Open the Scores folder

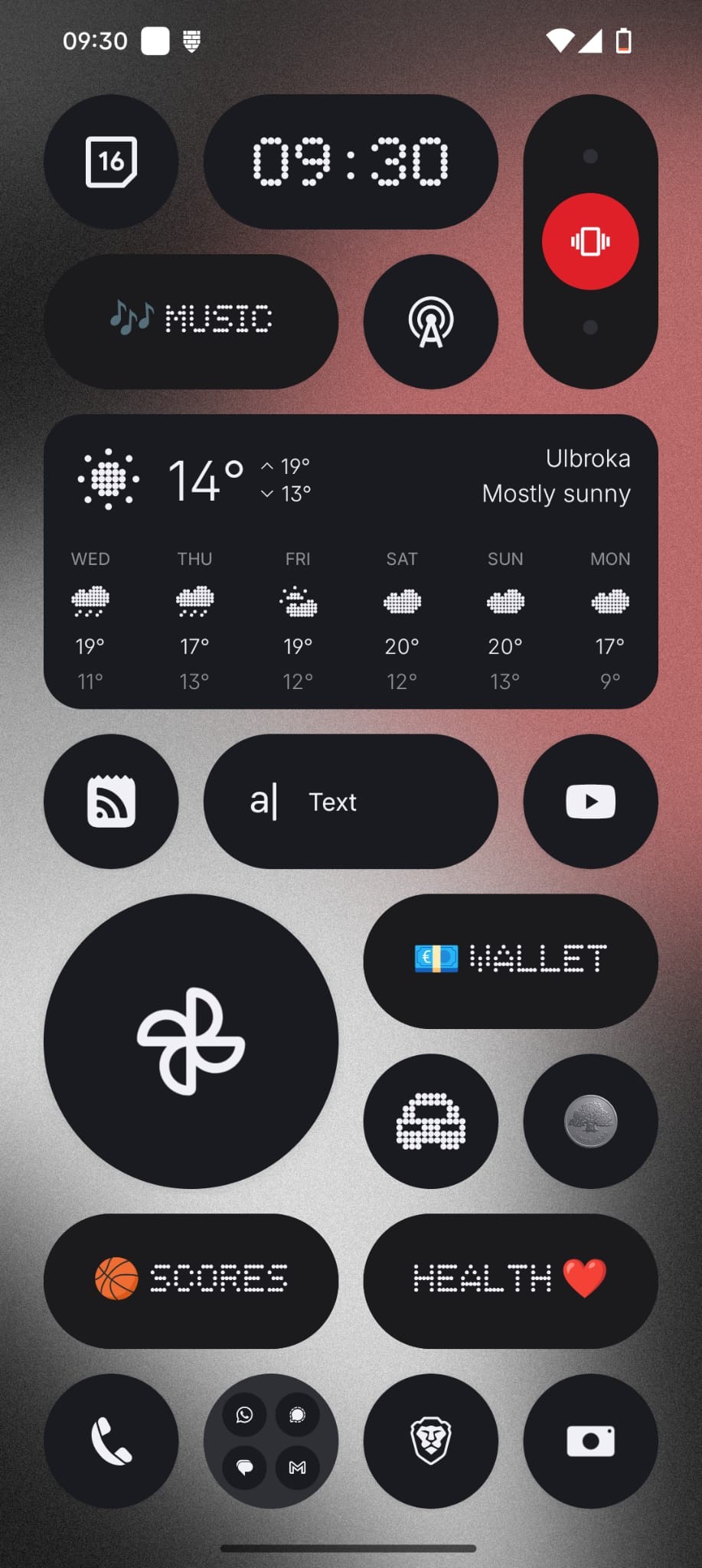coord(191,1280)
